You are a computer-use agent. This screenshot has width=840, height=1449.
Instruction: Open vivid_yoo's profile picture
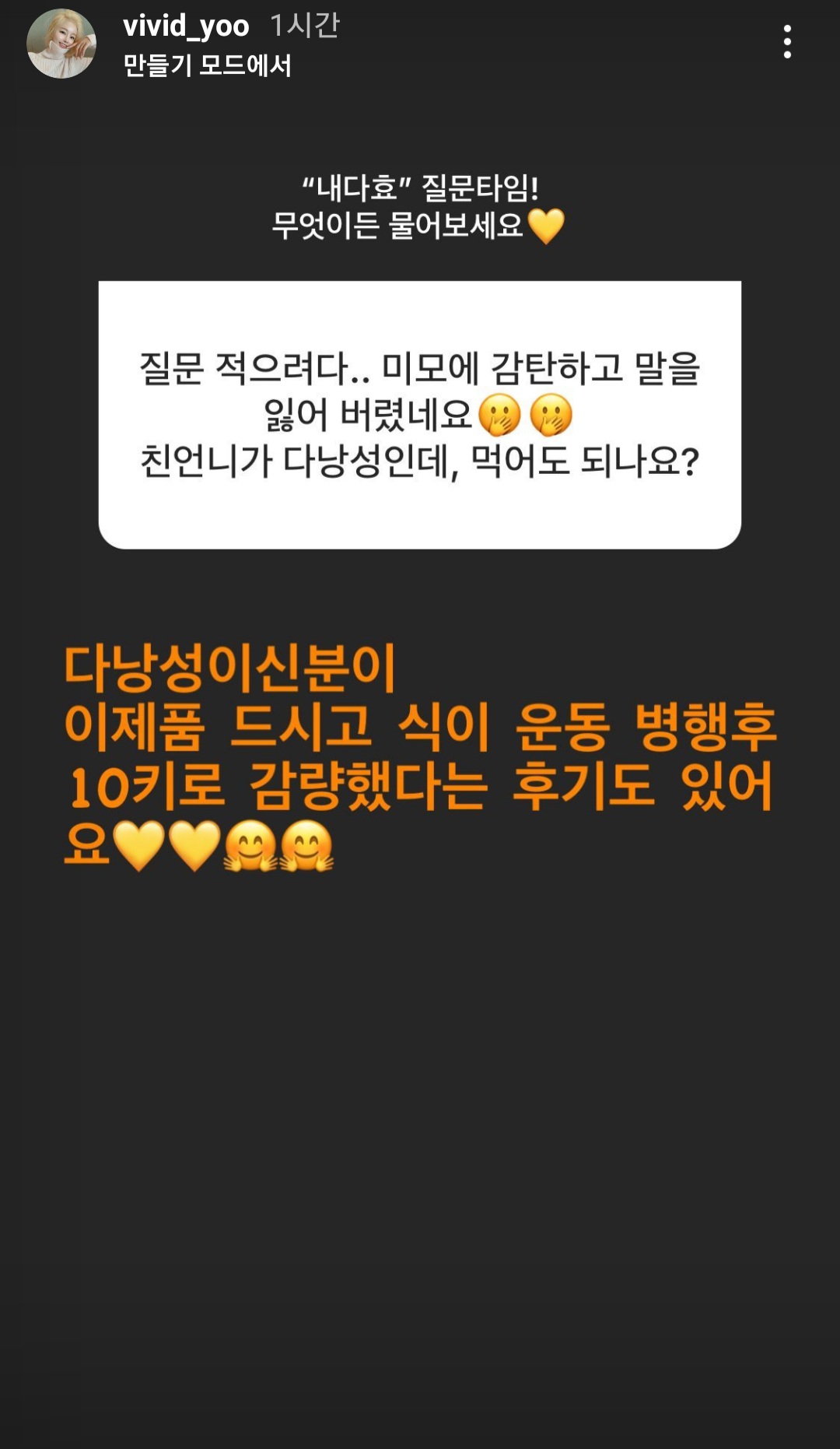coord(61,44)
